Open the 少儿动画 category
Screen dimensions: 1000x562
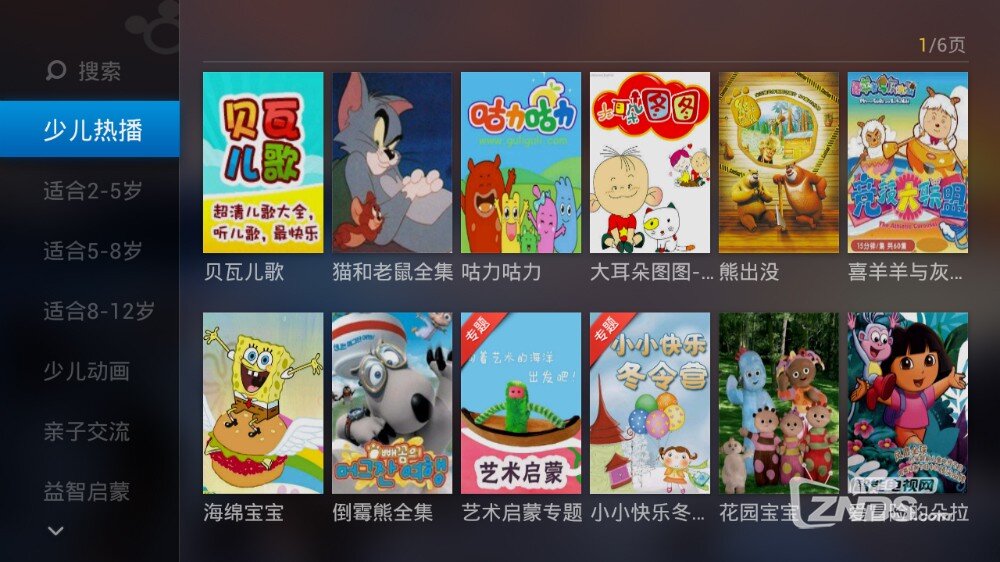point(86,371)
